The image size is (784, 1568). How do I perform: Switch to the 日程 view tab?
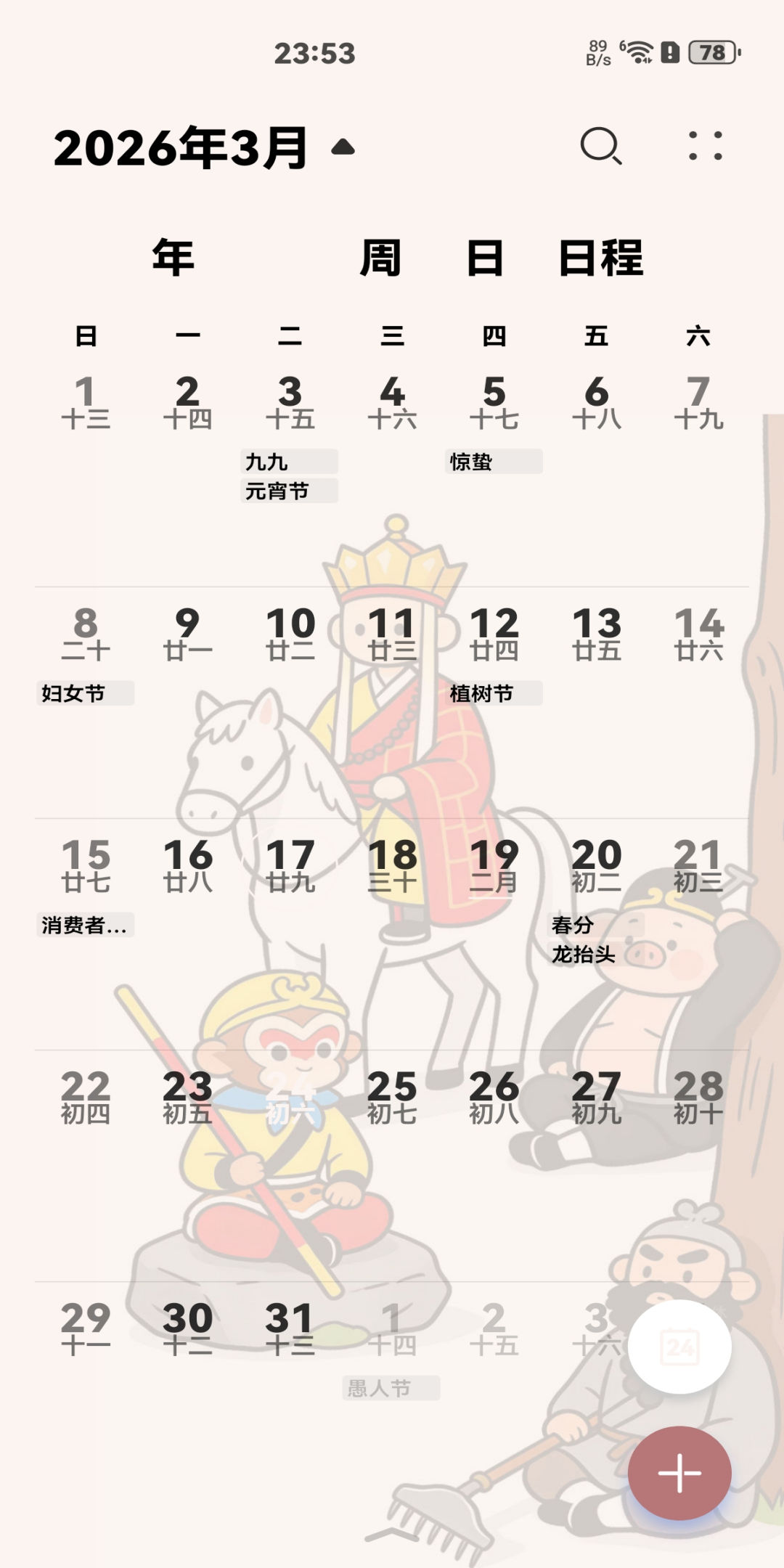pyautogui.click(x=600, y=258)
